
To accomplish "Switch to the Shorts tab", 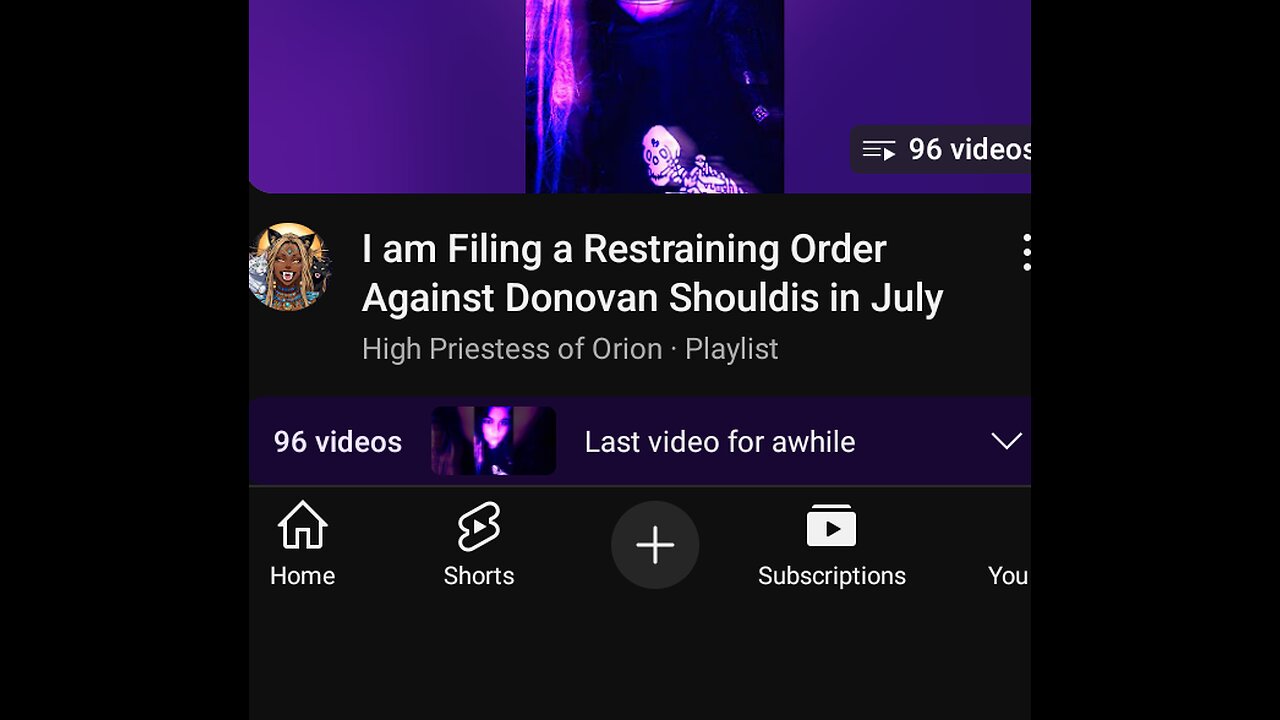I will click(479, 546).
